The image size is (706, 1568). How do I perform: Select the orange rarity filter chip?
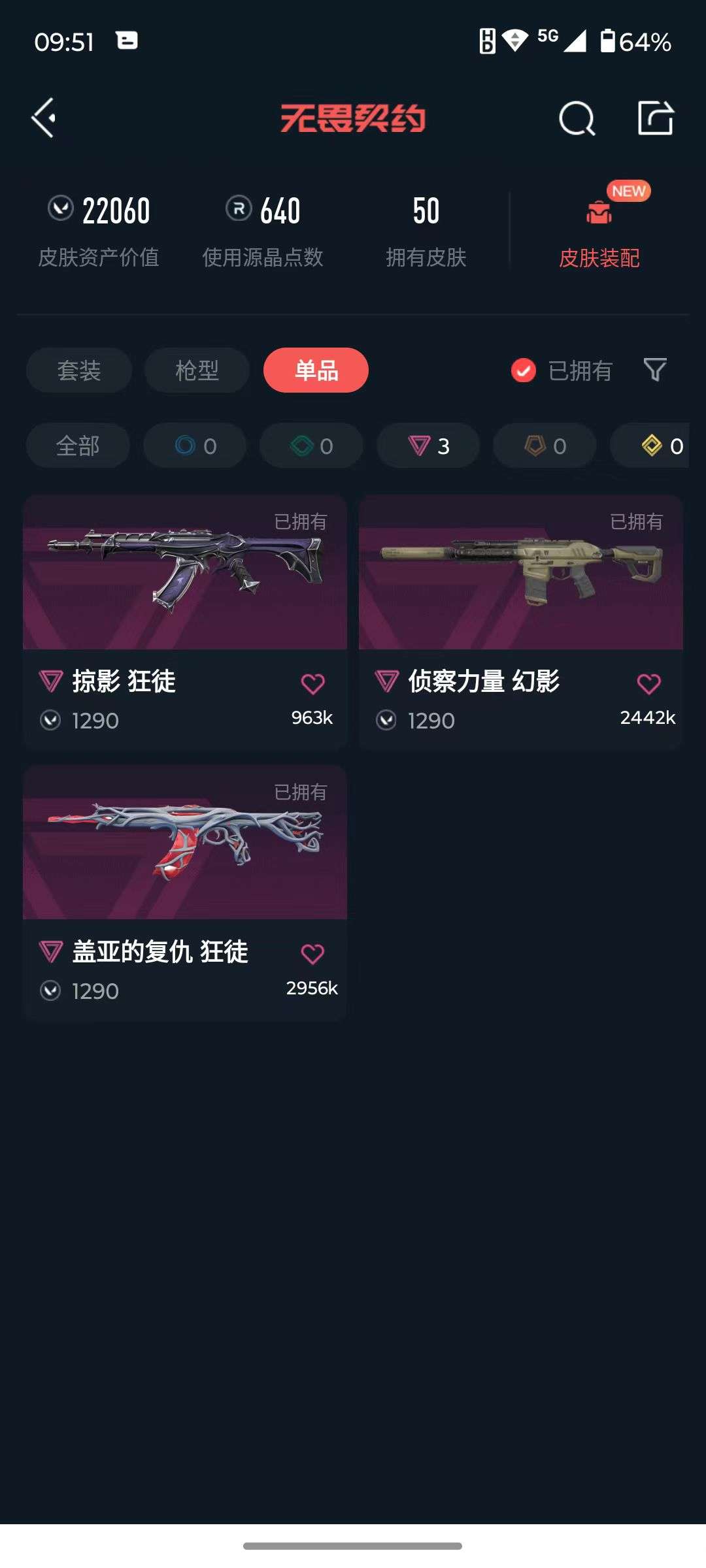(x=544, y=446)
